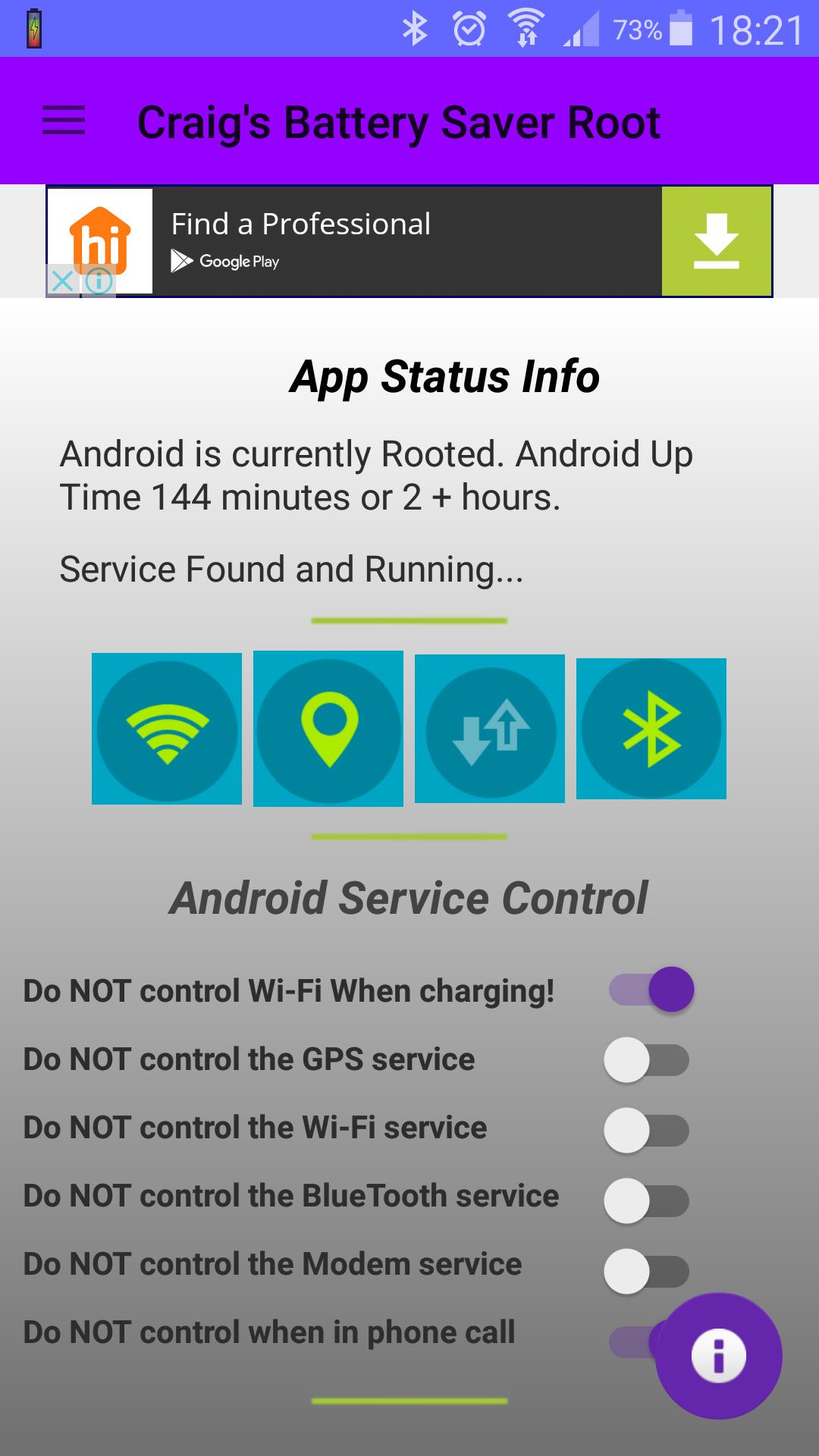Open the hamburger navigation menu
The width and height of the screenshot is (819, 1456).
[63, 121]
